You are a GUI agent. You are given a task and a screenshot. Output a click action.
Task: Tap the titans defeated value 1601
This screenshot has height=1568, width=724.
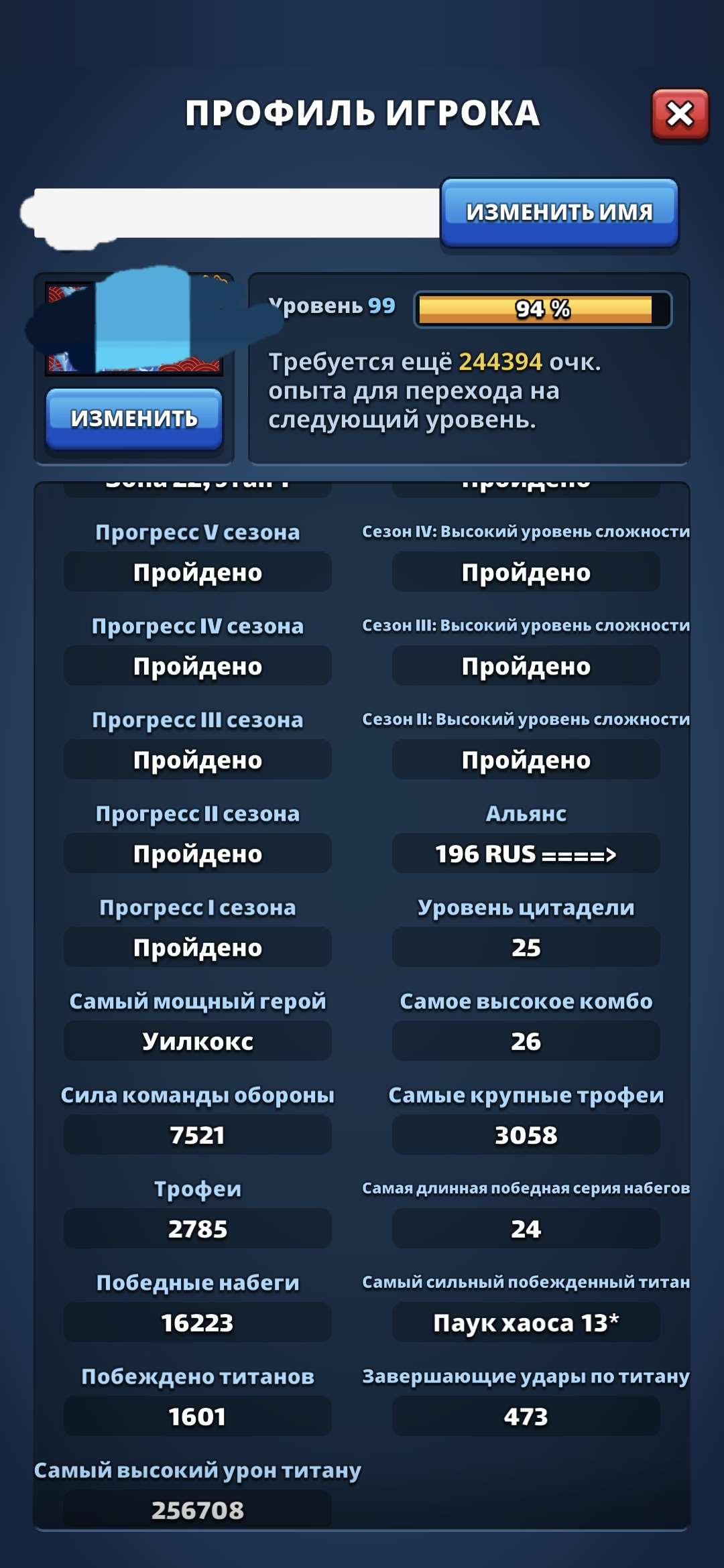pyautogui.click(x=198, y=1416)
